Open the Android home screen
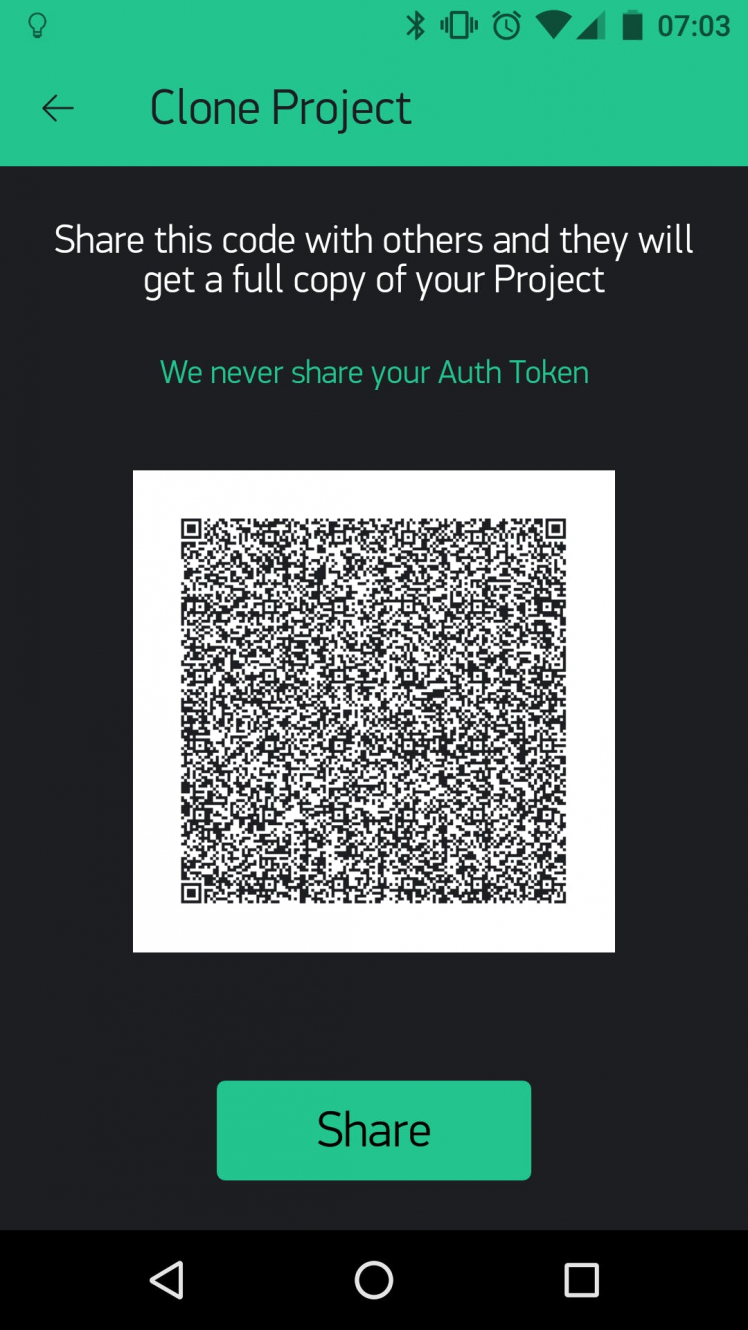The width and height of the screenshot is (748, 1330). (x=374, y=1280)
